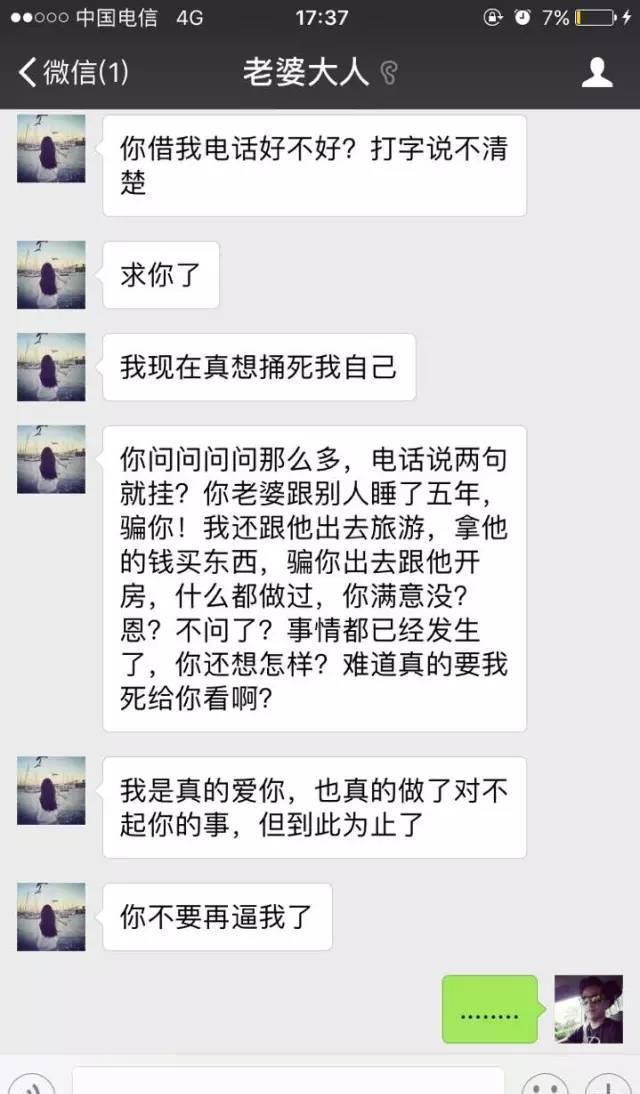The height and width of the screenshot is (1094, 640).
Task: Go back to the 微信 chat list
Action: coord(72,72)
